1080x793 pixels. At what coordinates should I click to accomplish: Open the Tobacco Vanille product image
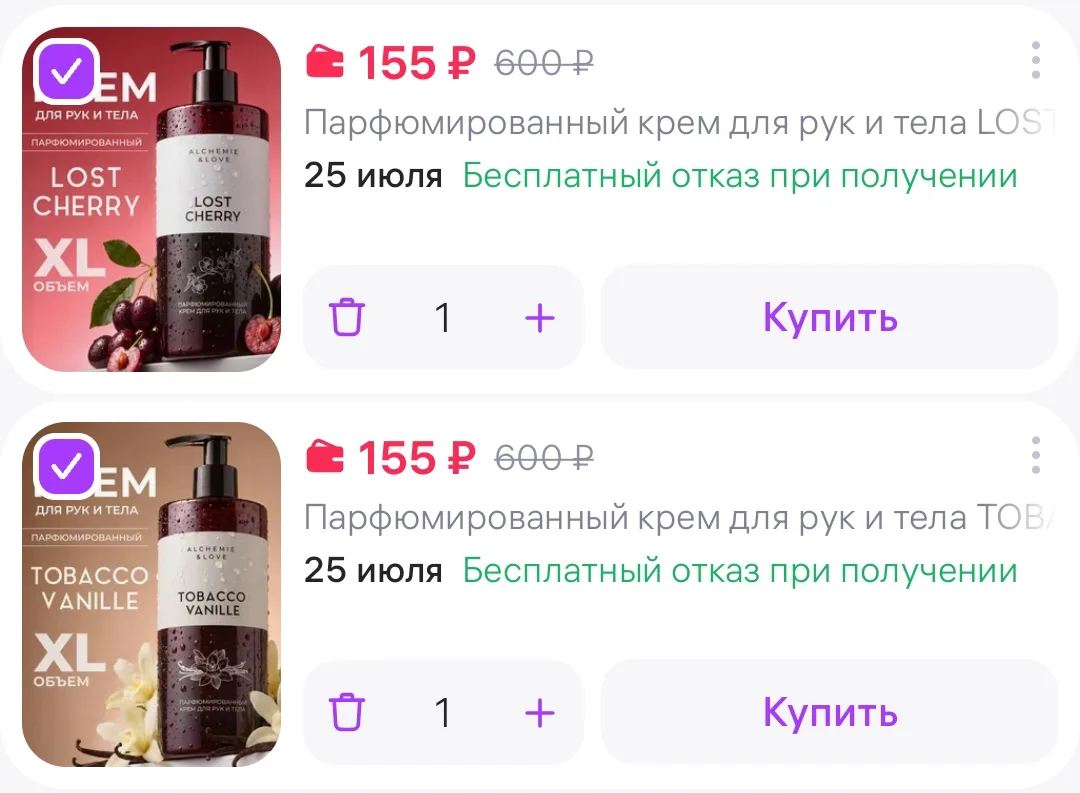[152, 595]
